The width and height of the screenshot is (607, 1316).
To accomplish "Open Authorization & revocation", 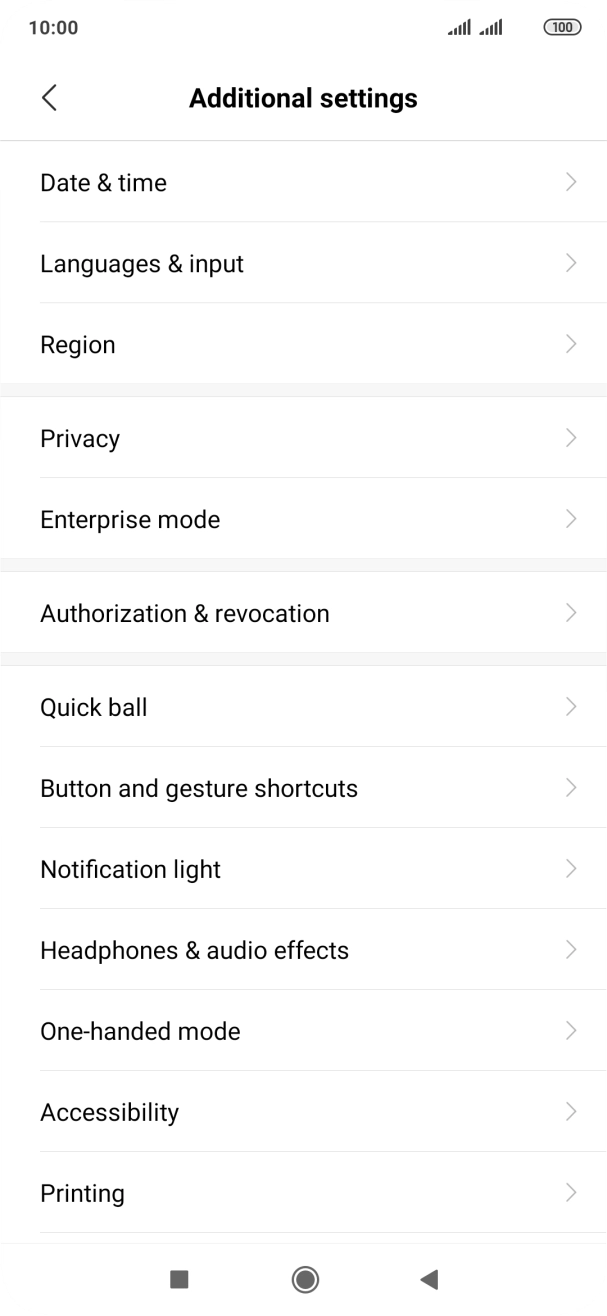I will [x=303, y=614].
